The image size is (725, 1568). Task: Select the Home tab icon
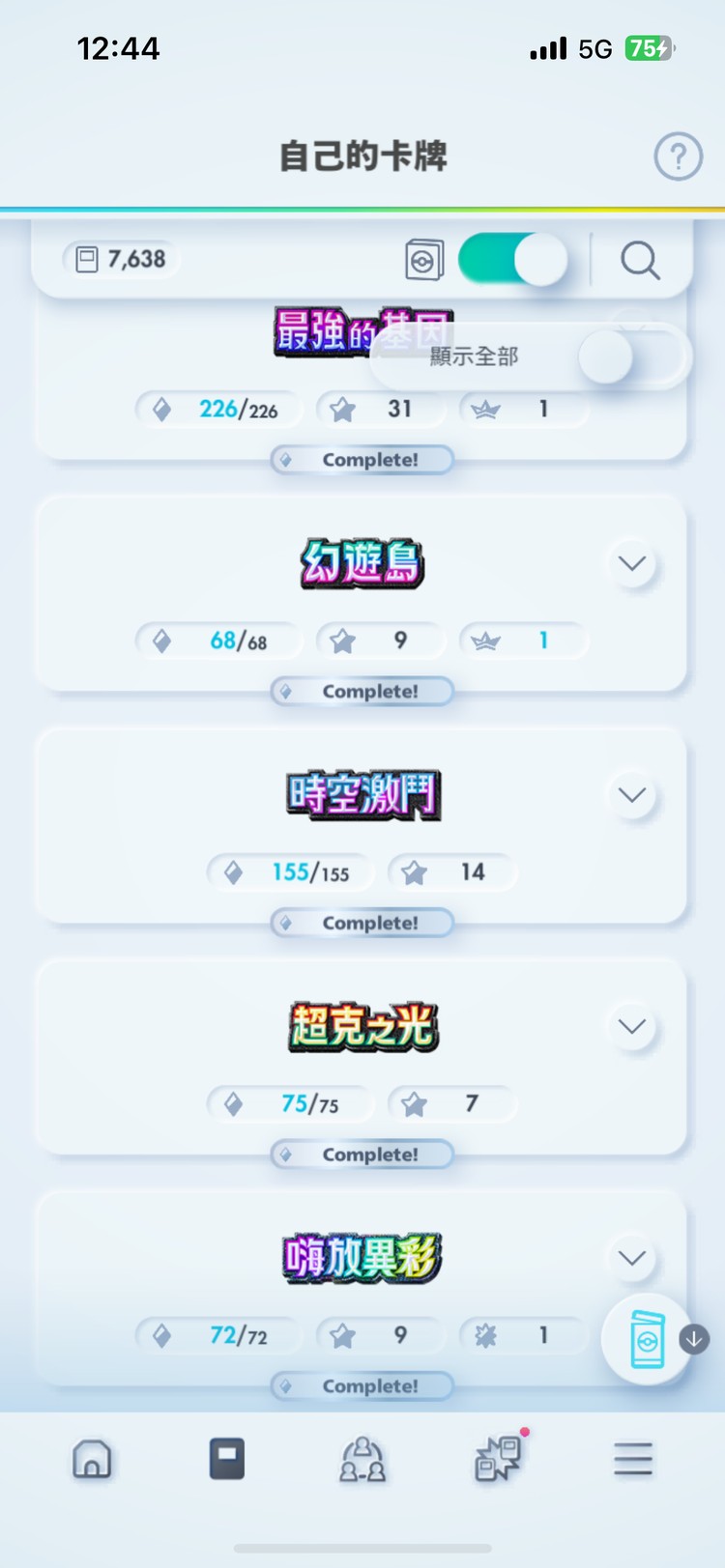tap(92, 1459)
